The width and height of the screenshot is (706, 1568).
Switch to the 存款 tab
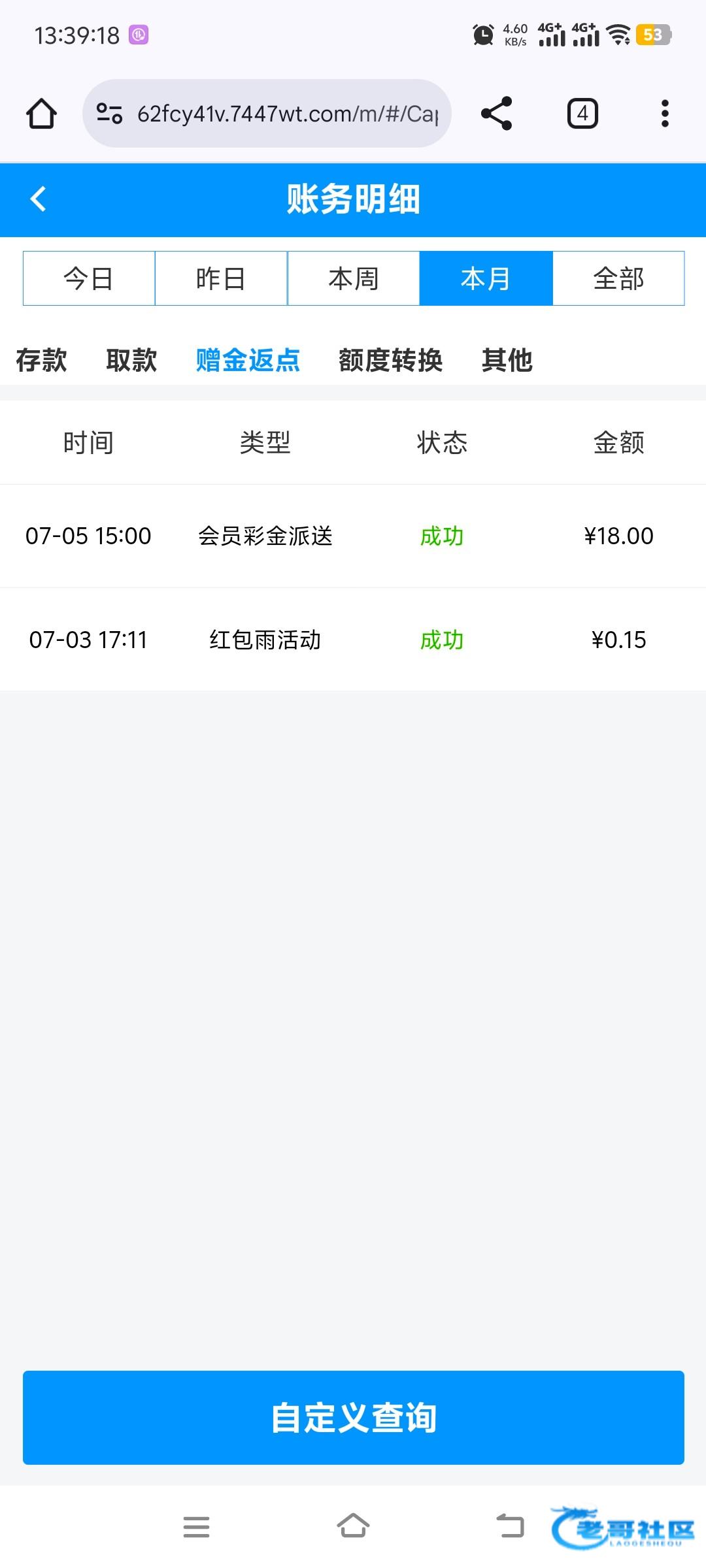click(x=41, y=360)
